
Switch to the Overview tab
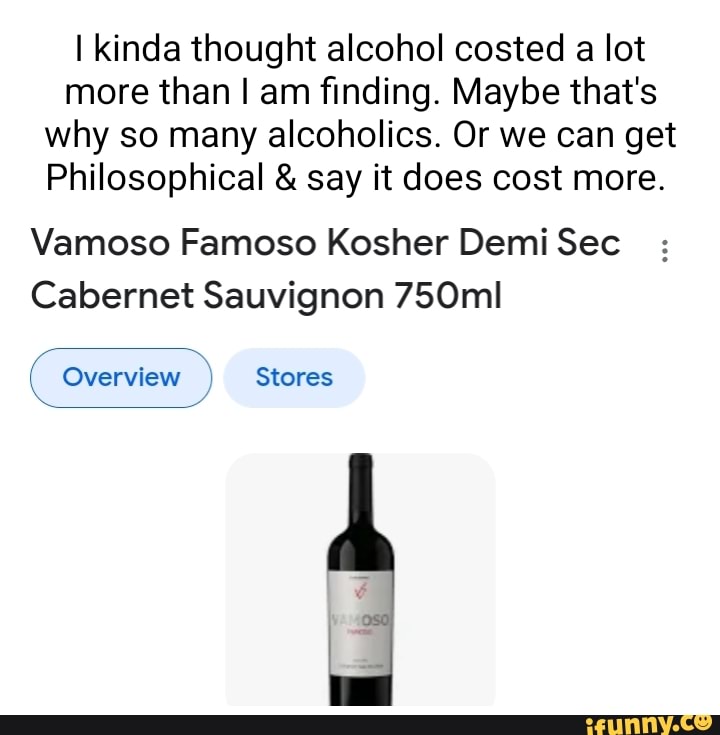coord(121,377)
